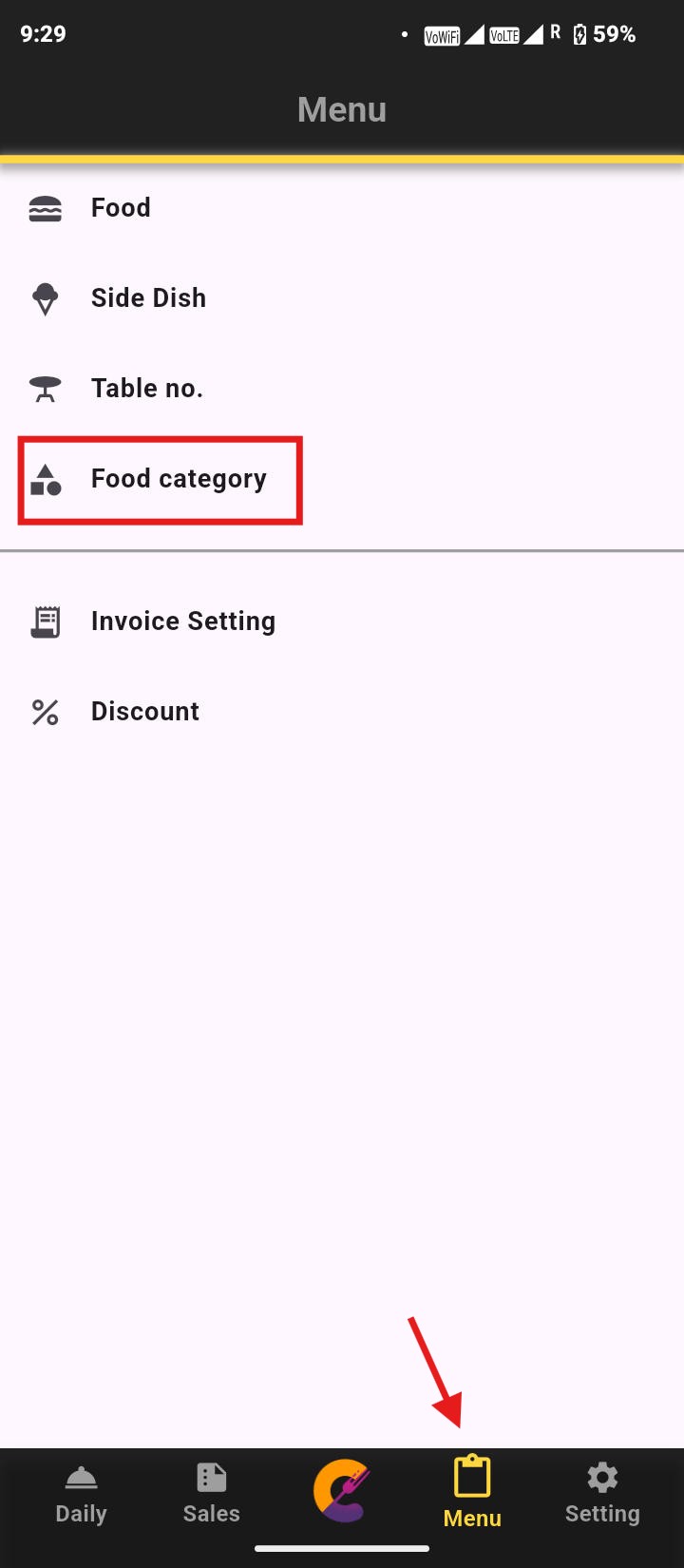Go to Food category
The image size is (684, 1568).
click(x=178, y=479)
